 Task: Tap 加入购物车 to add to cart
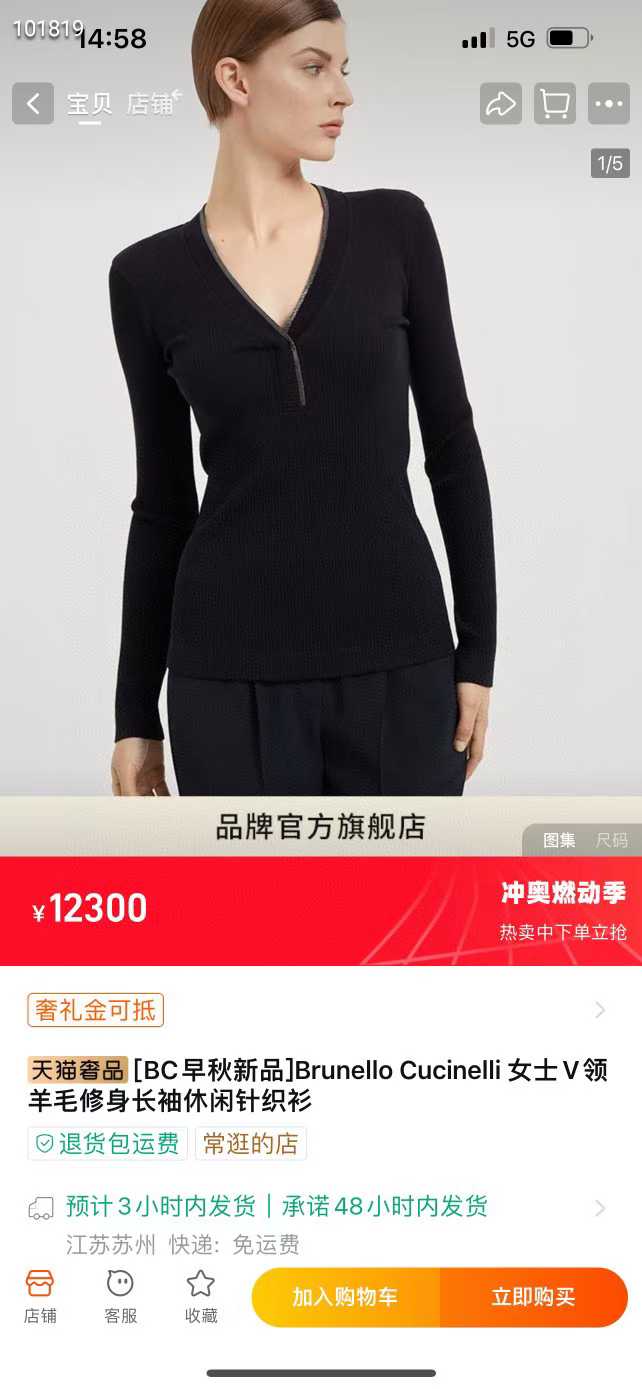(345, 1297)
